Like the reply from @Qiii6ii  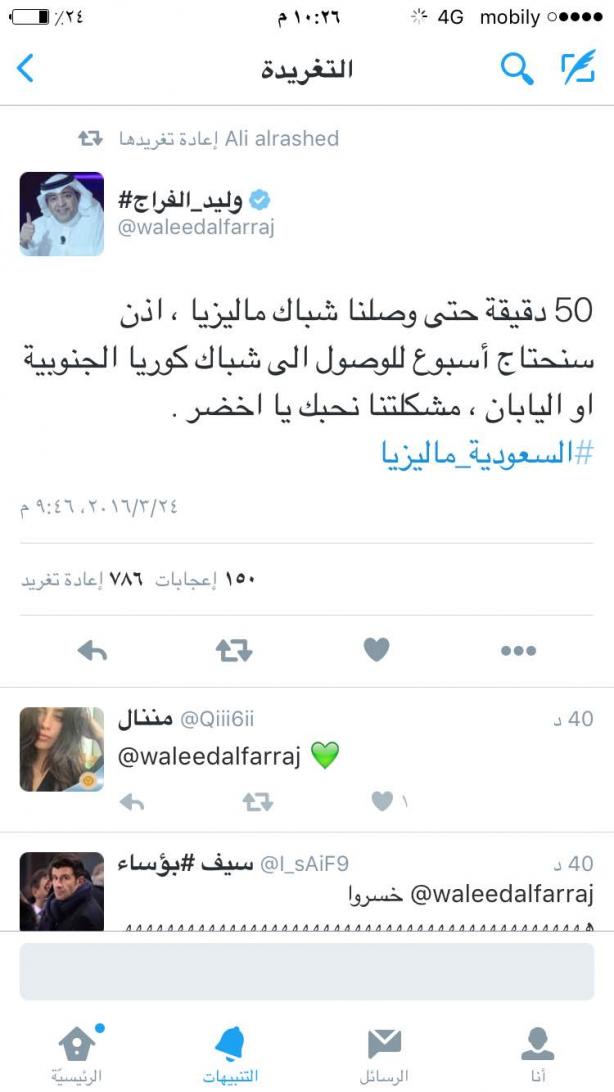383,801
